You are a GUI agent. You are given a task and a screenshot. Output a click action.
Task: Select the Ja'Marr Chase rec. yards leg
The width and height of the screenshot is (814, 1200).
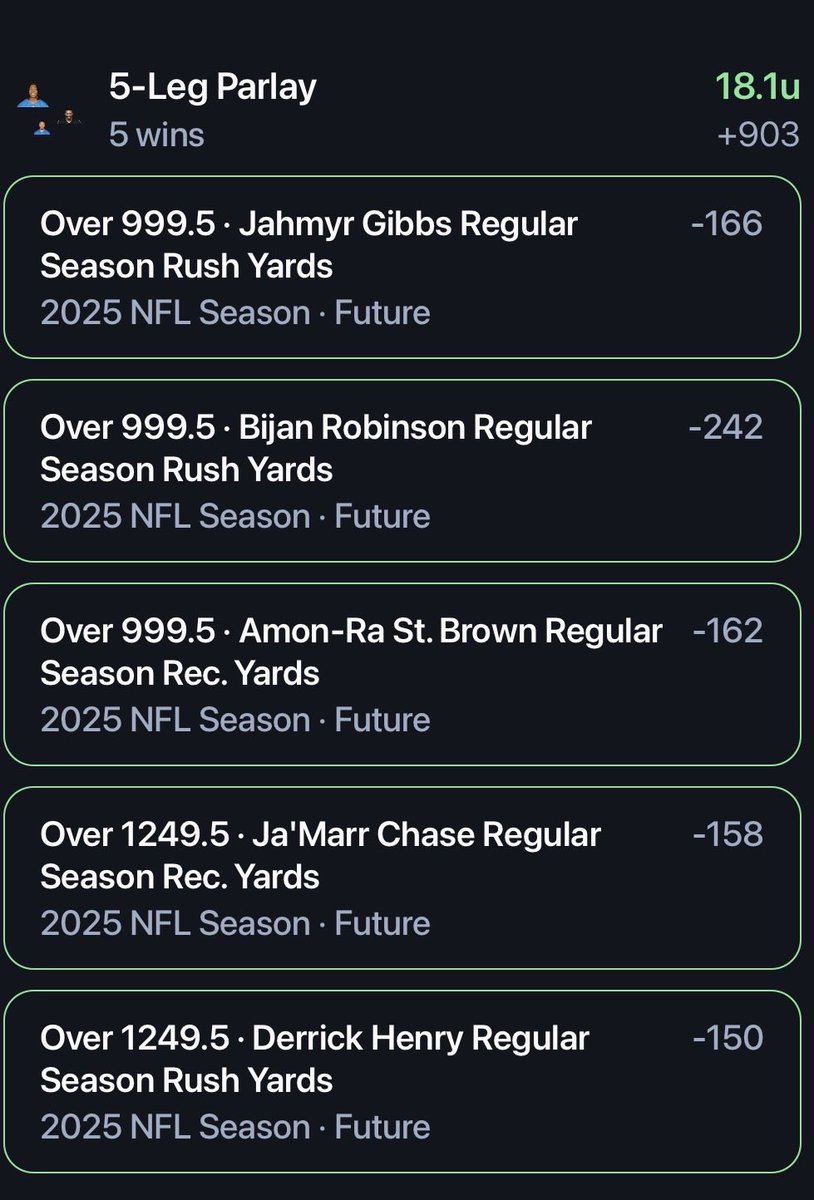click(x=402, y=878)
